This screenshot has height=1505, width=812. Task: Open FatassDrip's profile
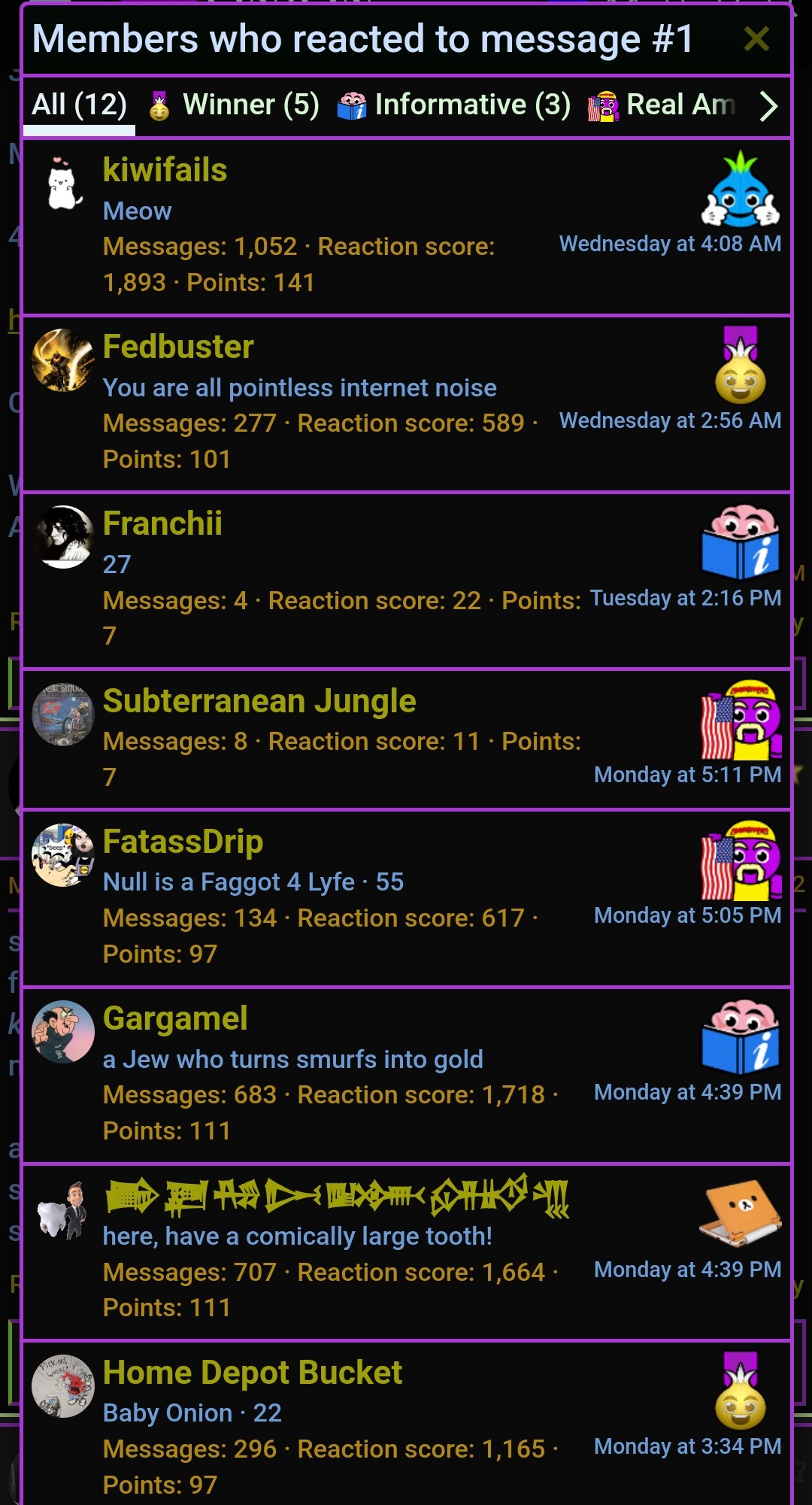(183, 842)
